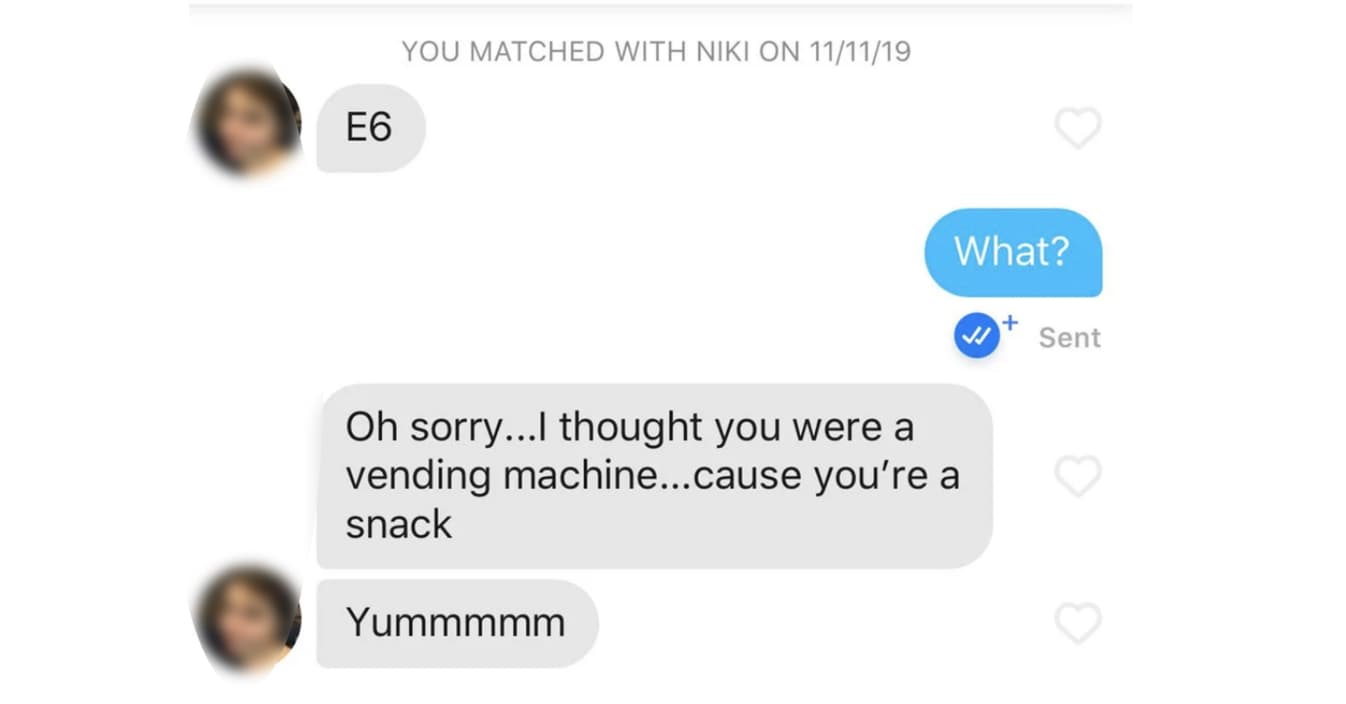Screen dimensions: 1346x704
Task: Open Niki's profile photo beside "Yummmmm"
Action: pos(247,620)
